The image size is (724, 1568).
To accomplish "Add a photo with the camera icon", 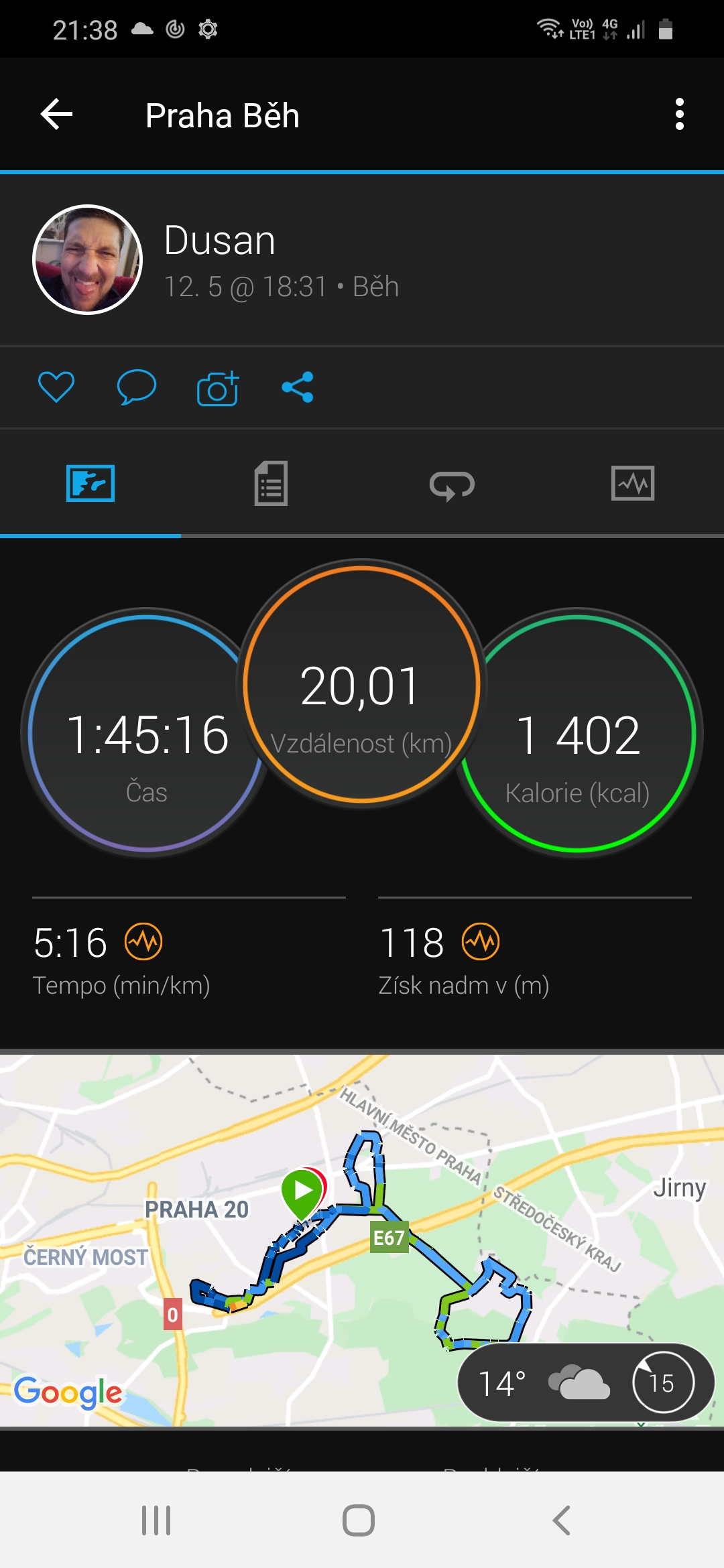I will pos(218,388).
